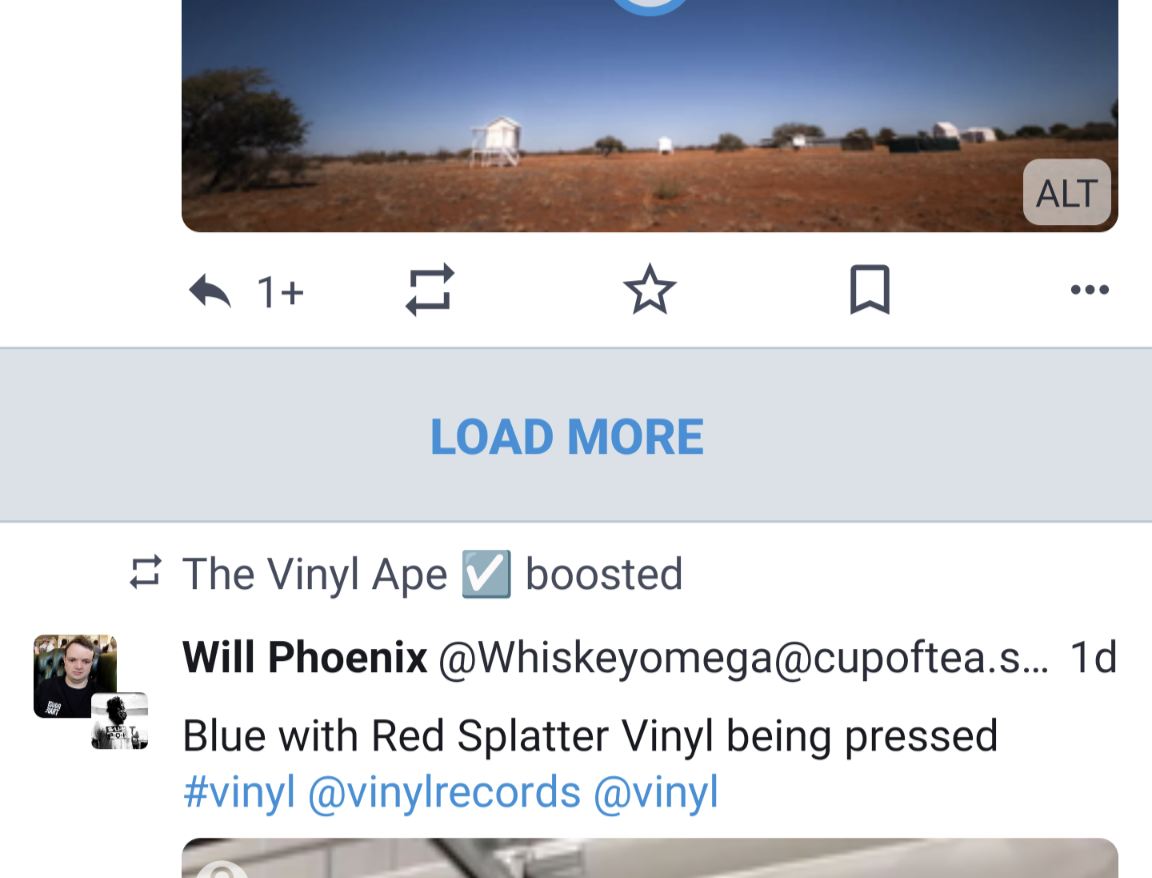Open the #vinyl hashtag
This screenshot has height=878, width=1152.
(x=239, y=793)
